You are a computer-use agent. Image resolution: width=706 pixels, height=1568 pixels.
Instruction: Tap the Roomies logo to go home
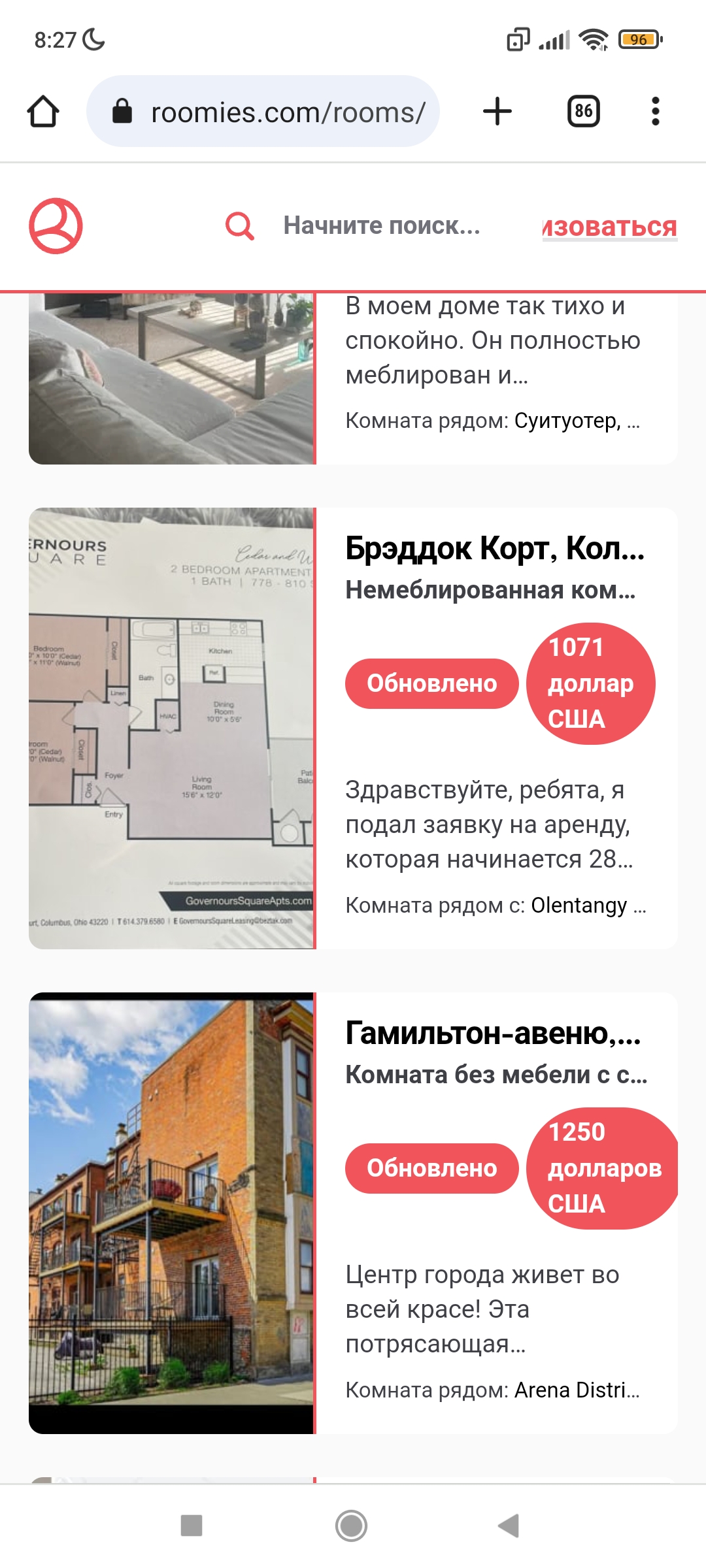tap(56, 226)
